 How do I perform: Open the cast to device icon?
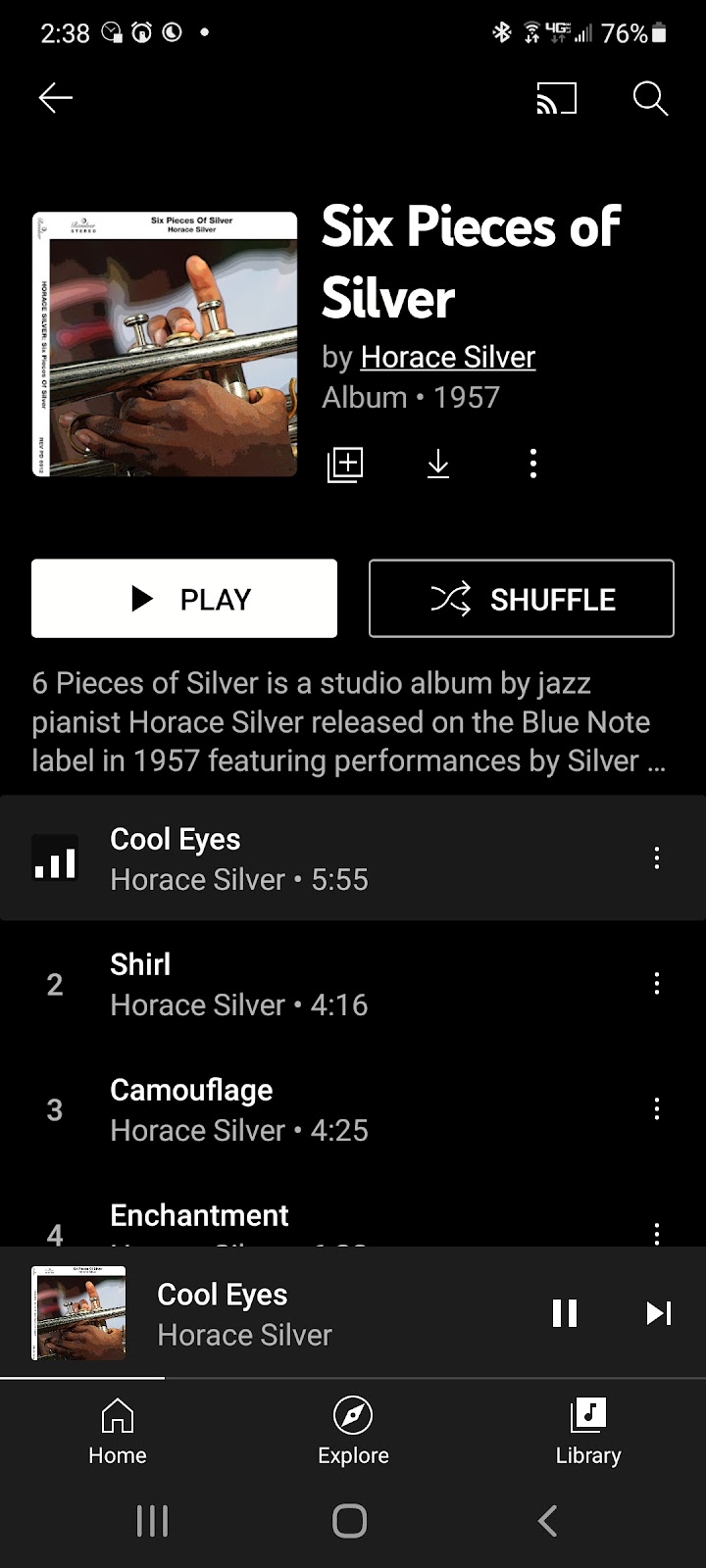(x=556, y=98)
